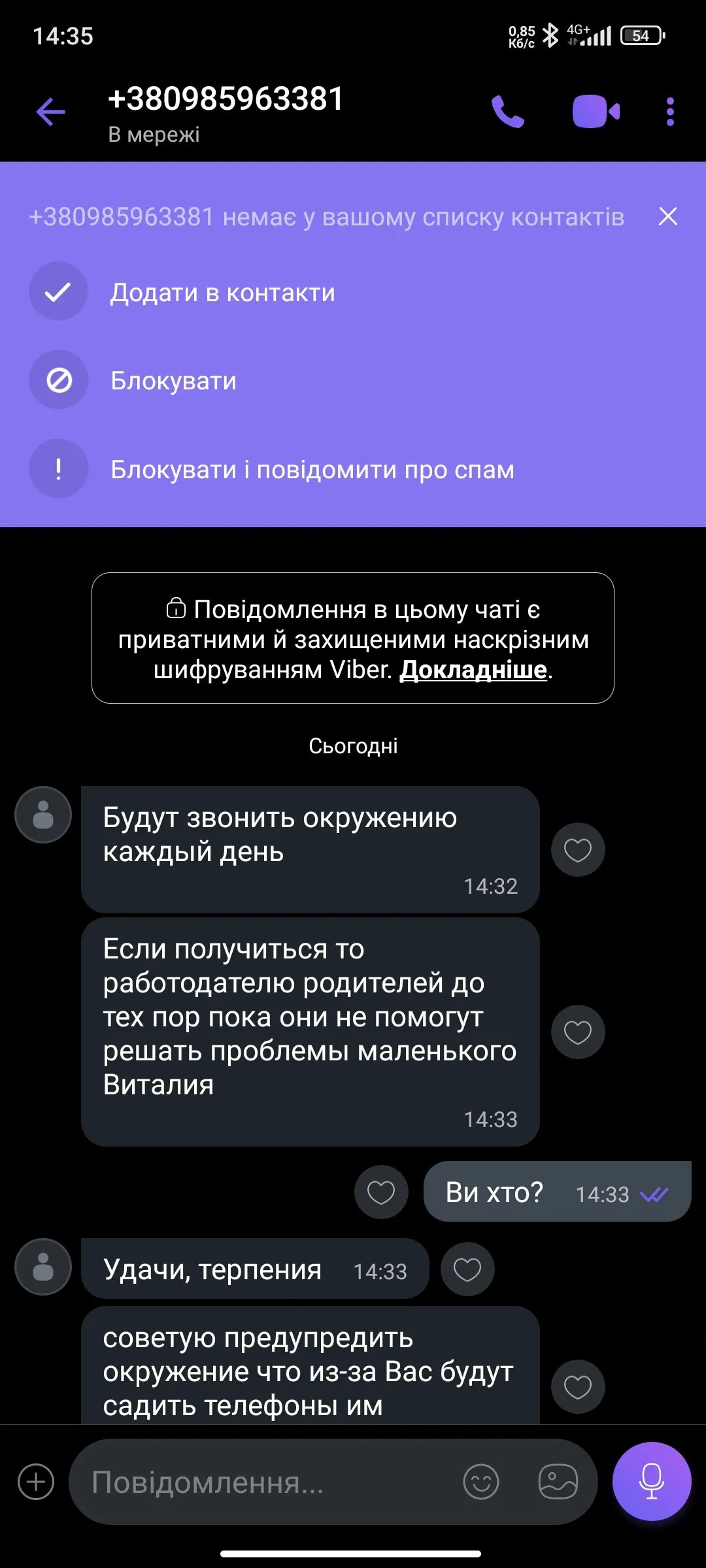
Task: Dismiss the contact warning banner
Action: pyautogui.click(x=667, y=217)
